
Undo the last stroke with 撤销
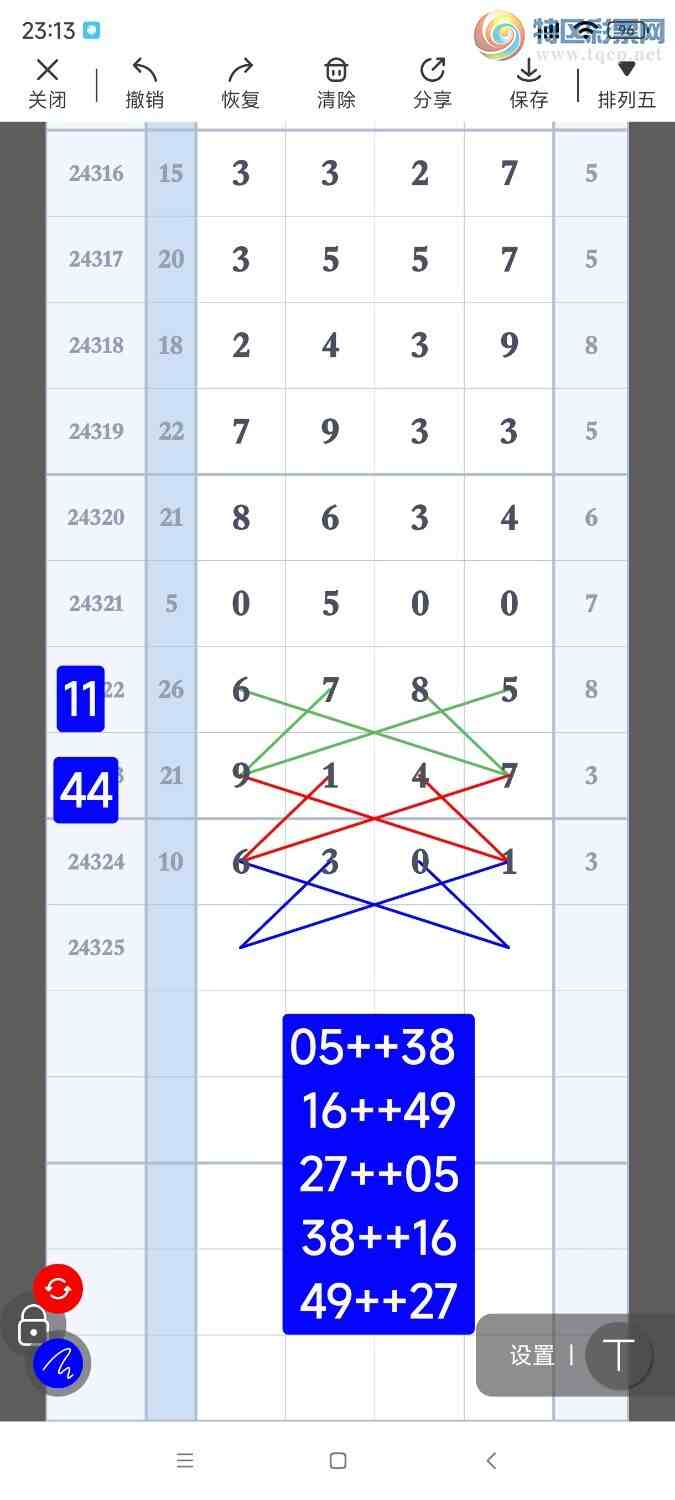pos(144,82)
